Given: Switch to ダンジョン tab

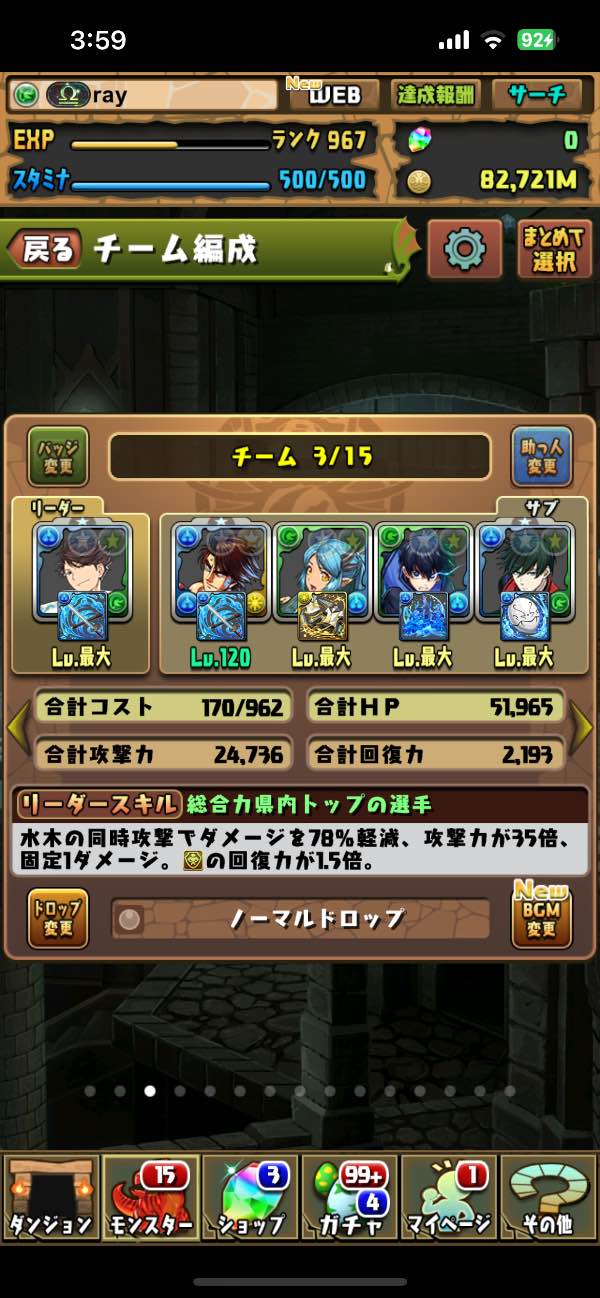Looking at the screenshot, I should click(50, 1197).
